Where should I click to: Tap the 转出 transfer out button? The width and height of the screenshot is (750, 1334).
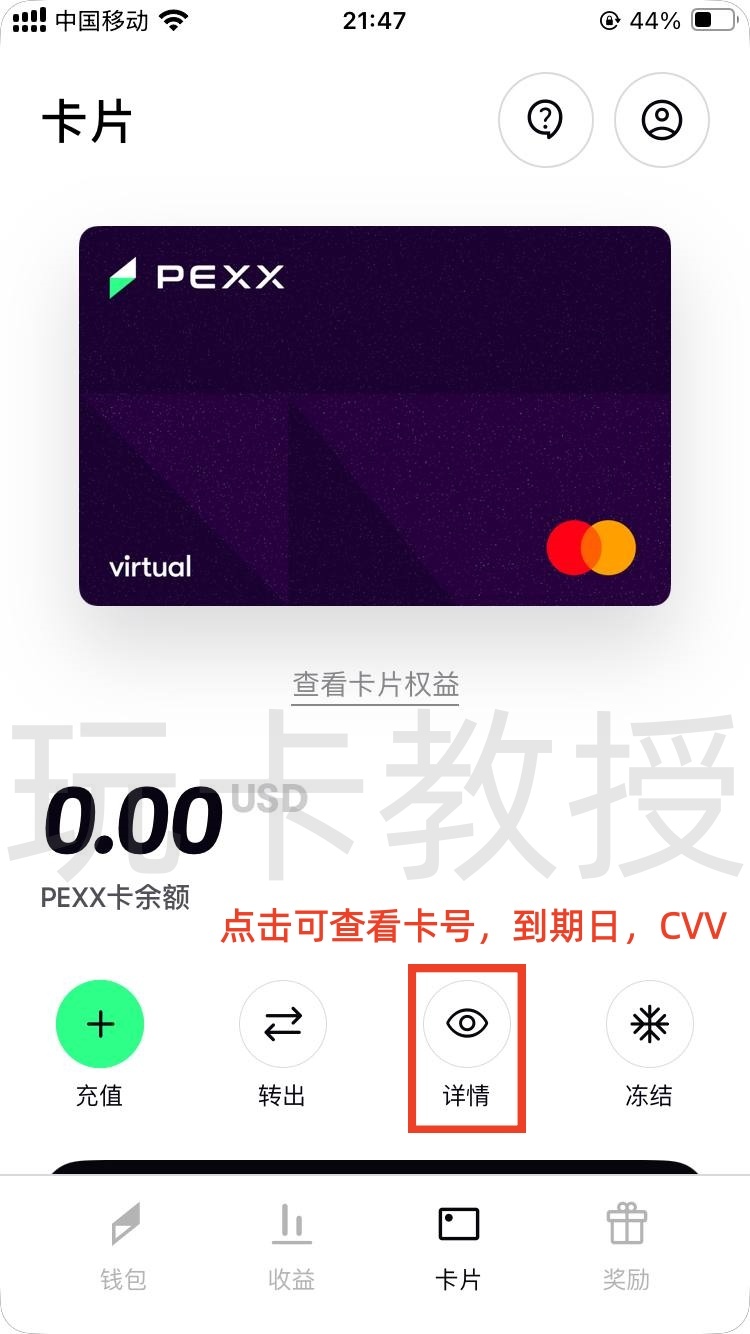pos(282,1025)
